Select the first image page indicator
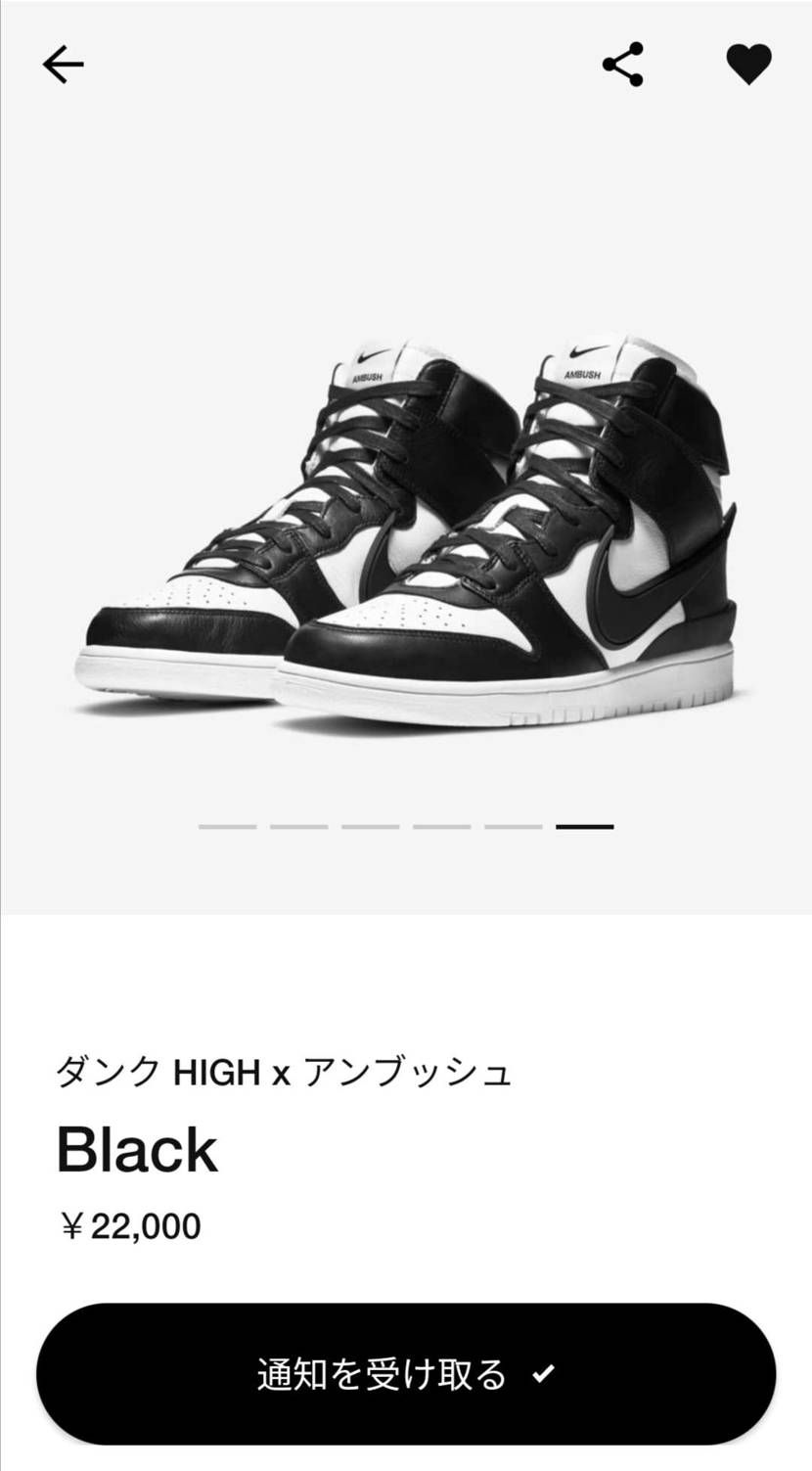The height and width of the screenshot is (1471, 812). (227, 827)
